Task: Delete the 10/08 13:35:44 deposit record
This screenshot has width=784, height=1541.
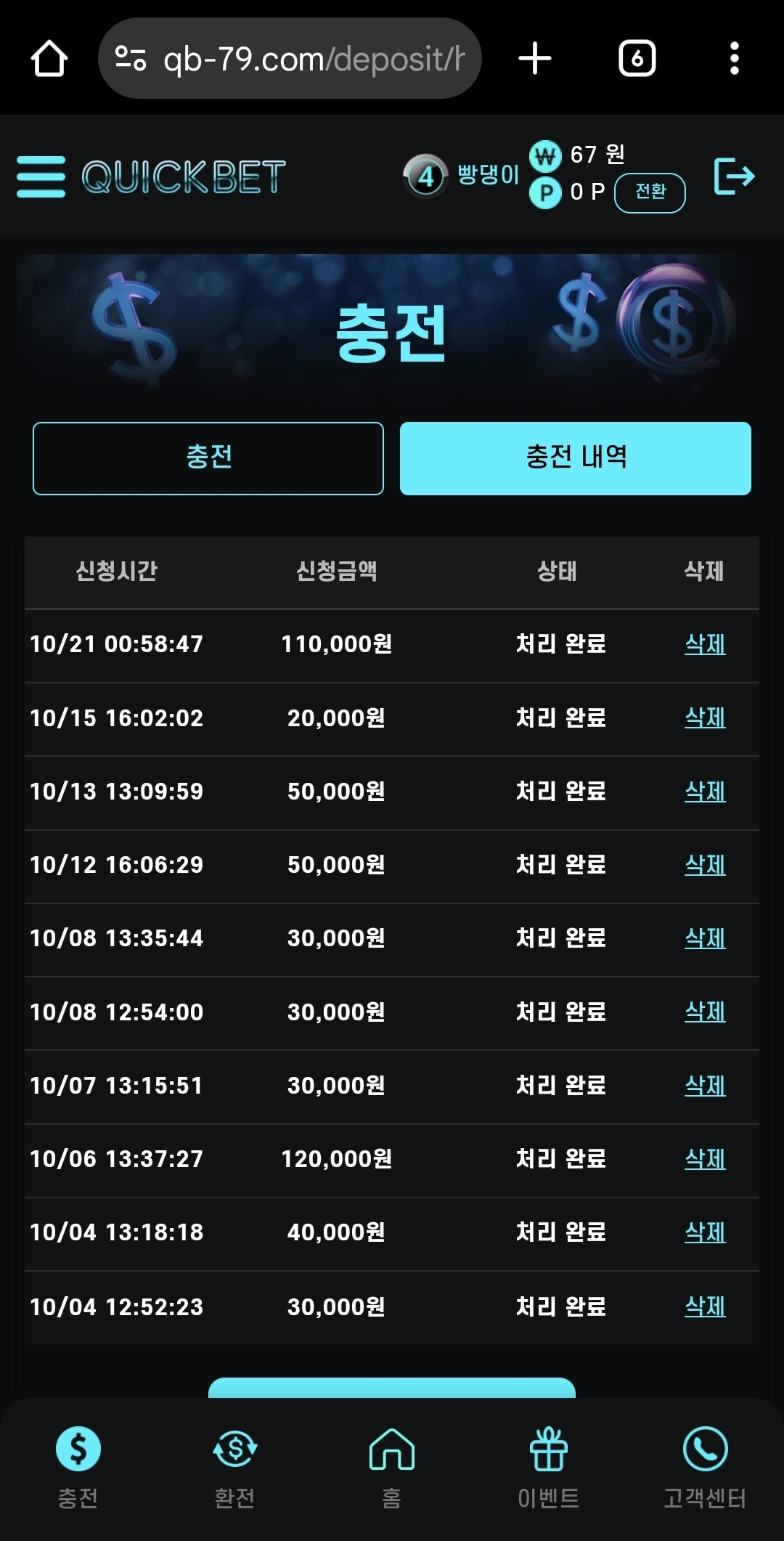Action: pos(704,938)
